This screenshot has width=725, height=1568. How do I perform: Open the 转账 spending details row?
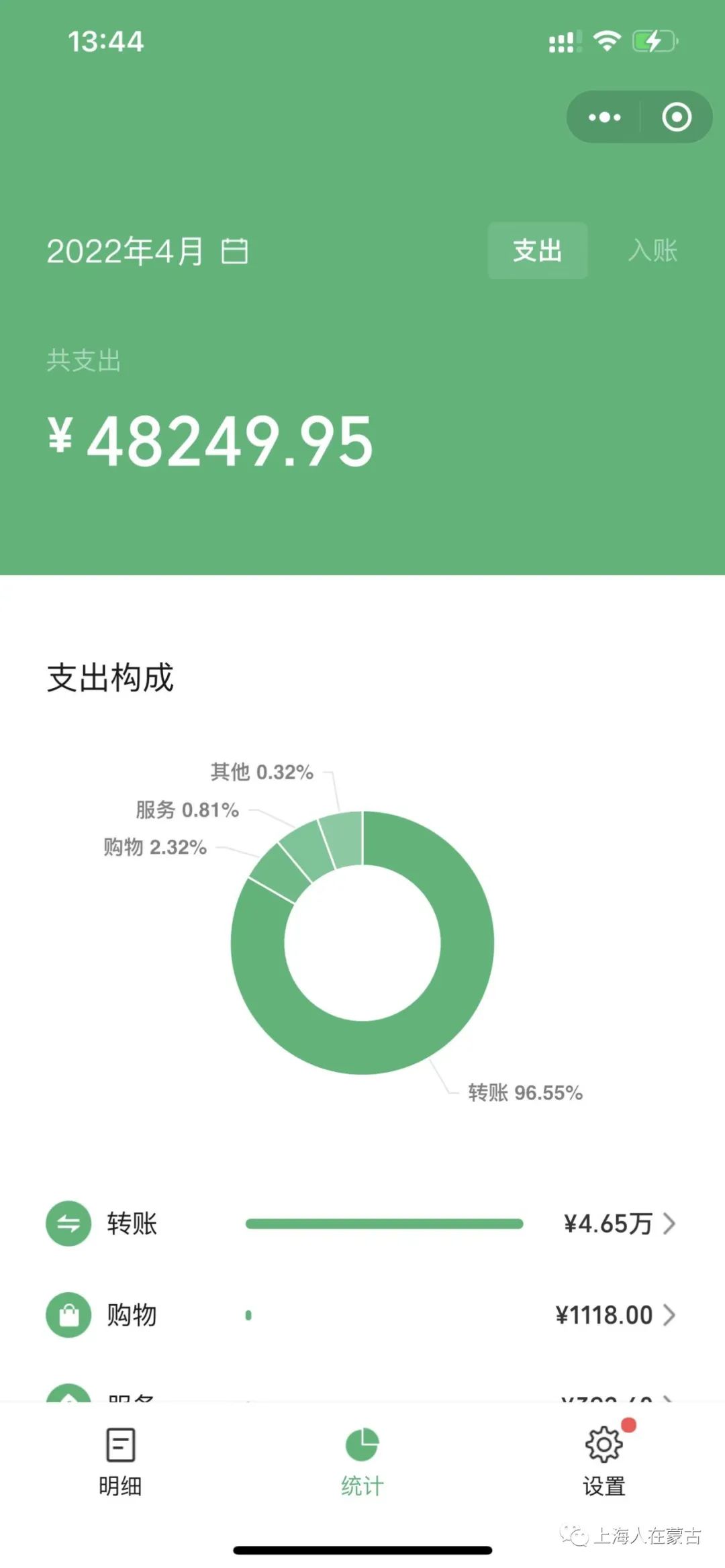[x=361, y=1224]
